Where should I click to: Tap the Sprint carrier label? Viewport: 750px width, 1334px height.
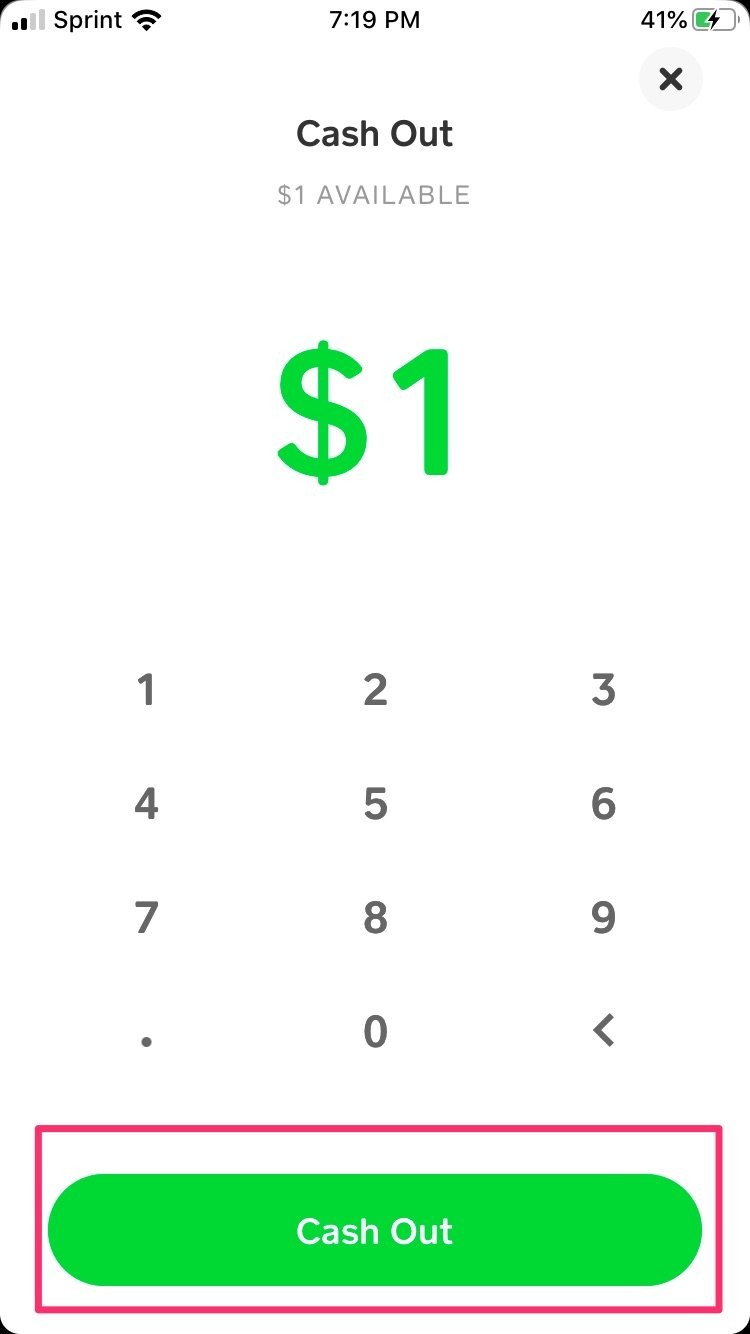point(90,19)
